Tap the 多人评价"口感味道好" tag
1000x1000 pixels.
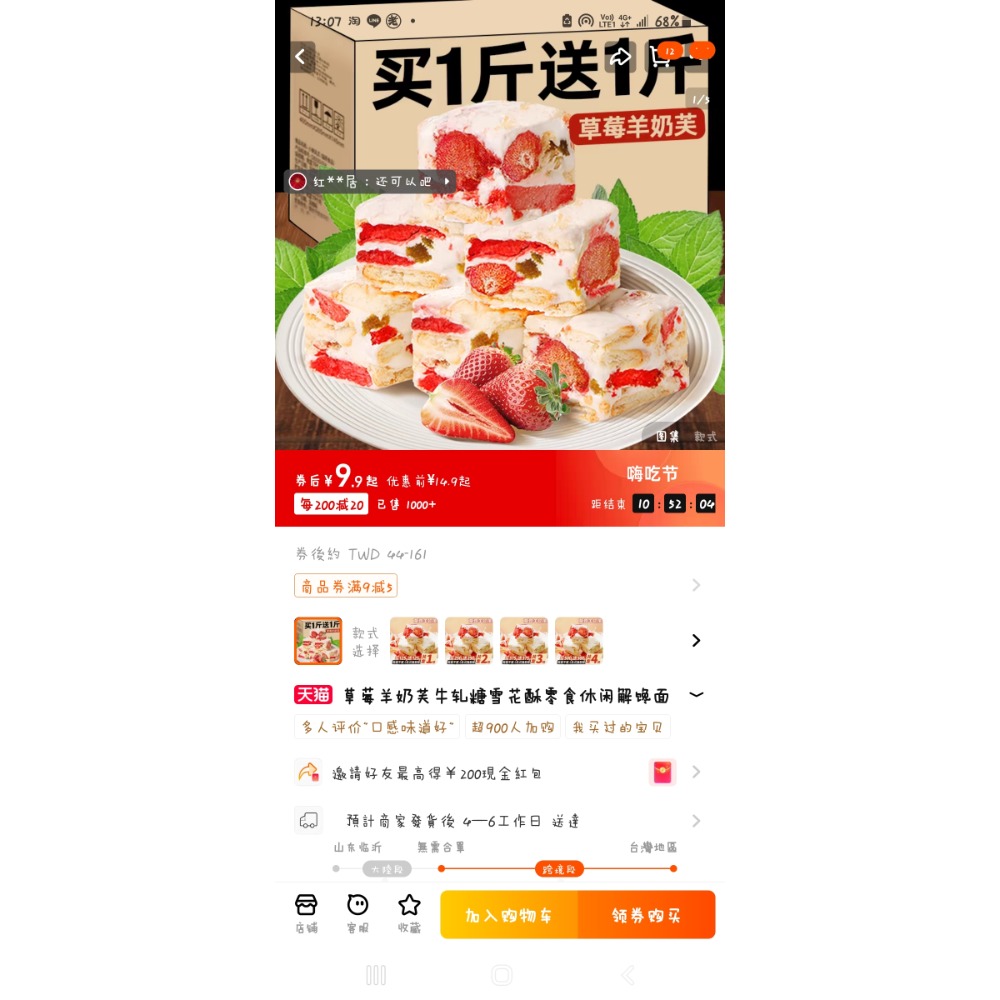pos(377,727)
